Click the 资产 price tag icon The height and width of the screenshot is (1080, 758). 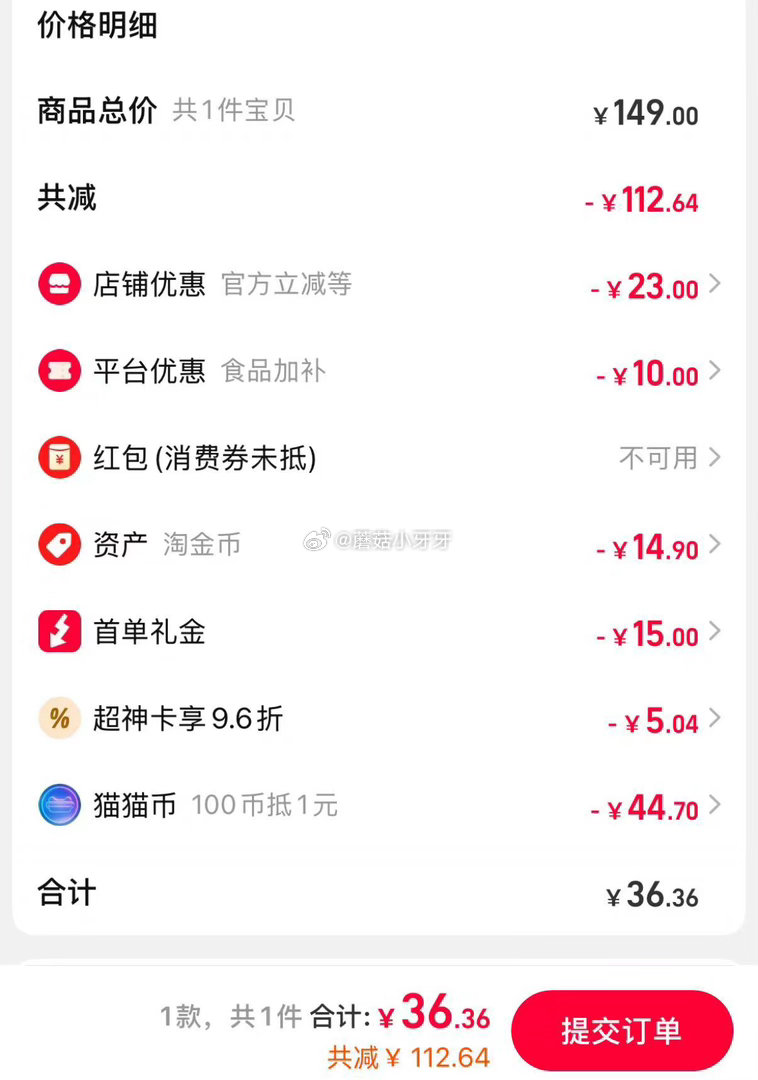coord(59,545)
